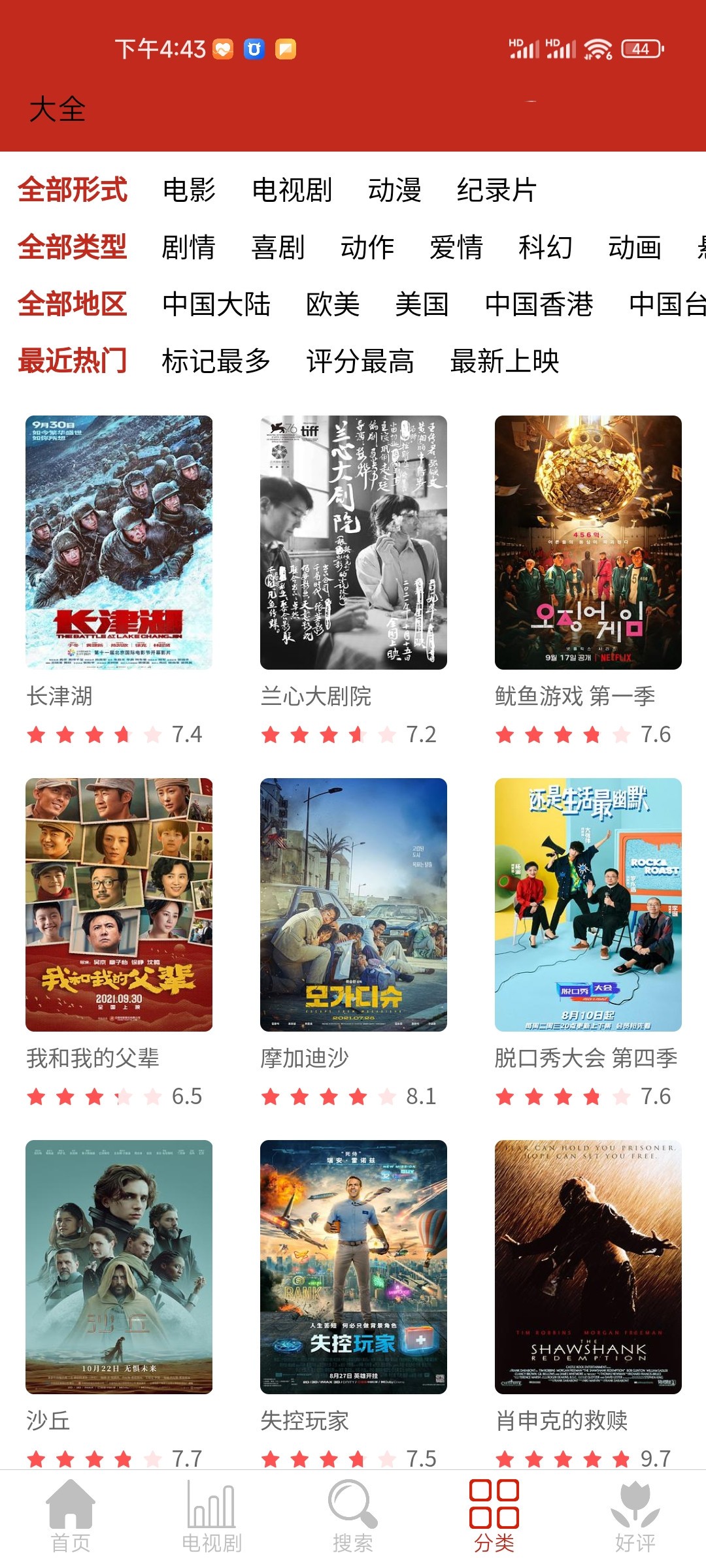View 脱口秀大会 第四季 details

click(x=588, y=905)
